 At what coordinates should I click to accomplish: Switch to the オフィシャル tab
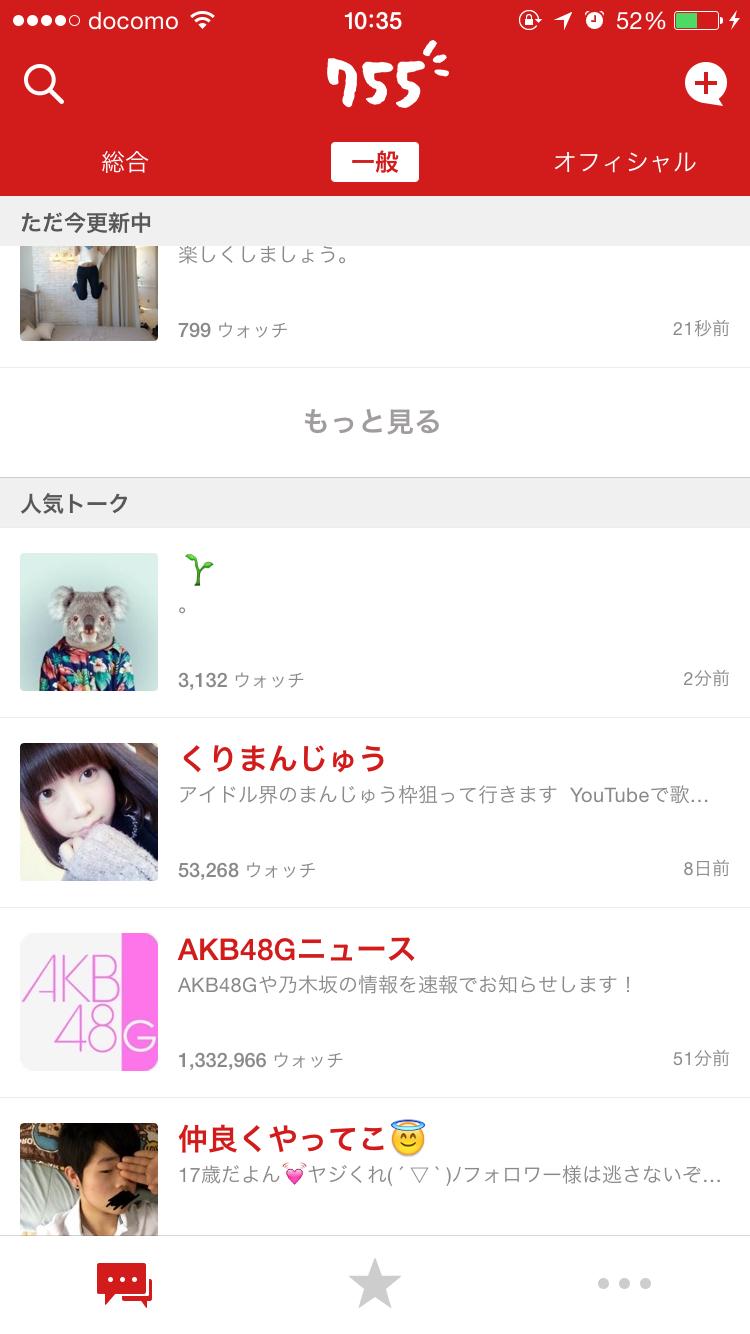[x=625, y=162]
